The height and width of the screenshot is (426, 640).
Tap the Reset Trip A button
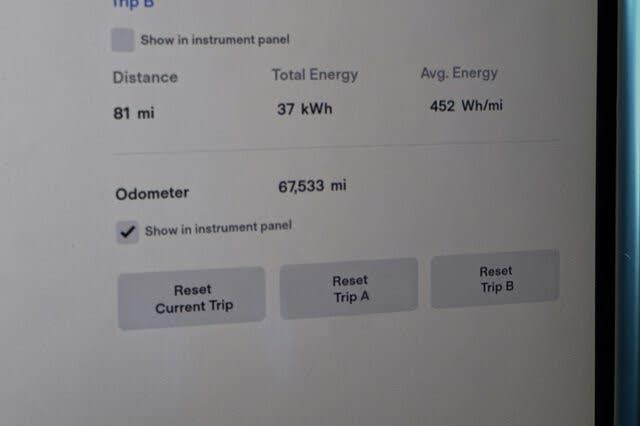[349, 289]
